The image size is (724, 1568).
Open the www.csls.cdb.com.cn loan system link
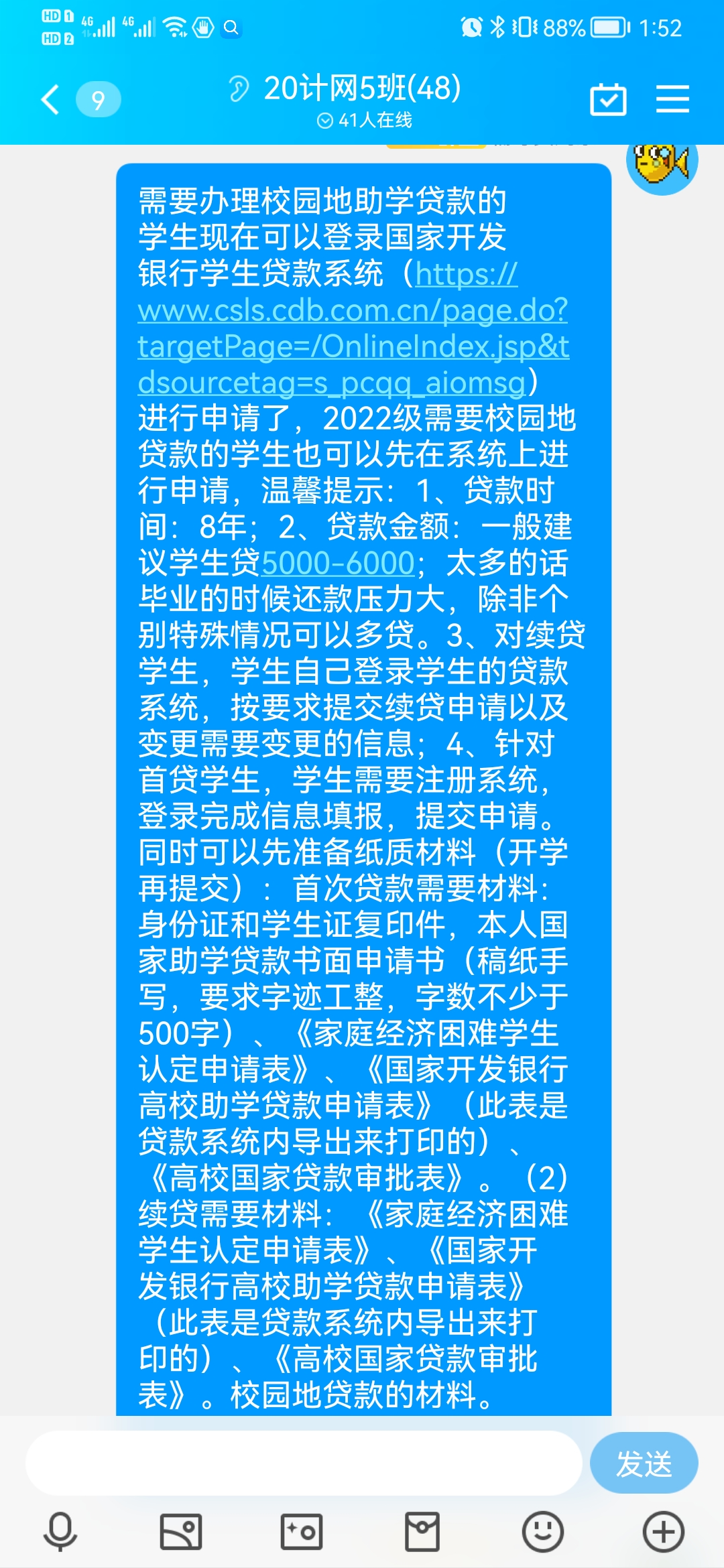point(353,311)
